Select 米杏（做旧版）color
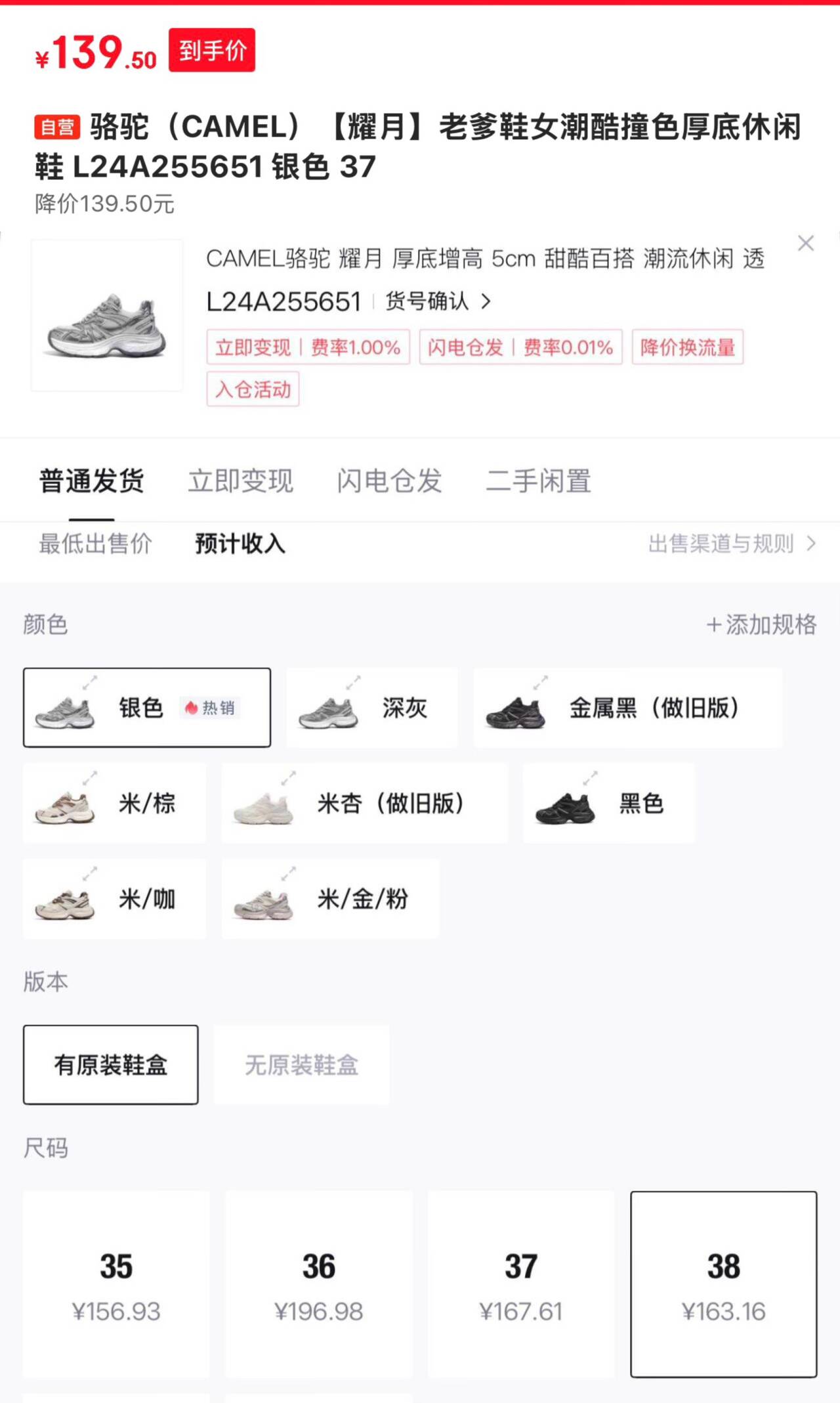 coord(364,803)
